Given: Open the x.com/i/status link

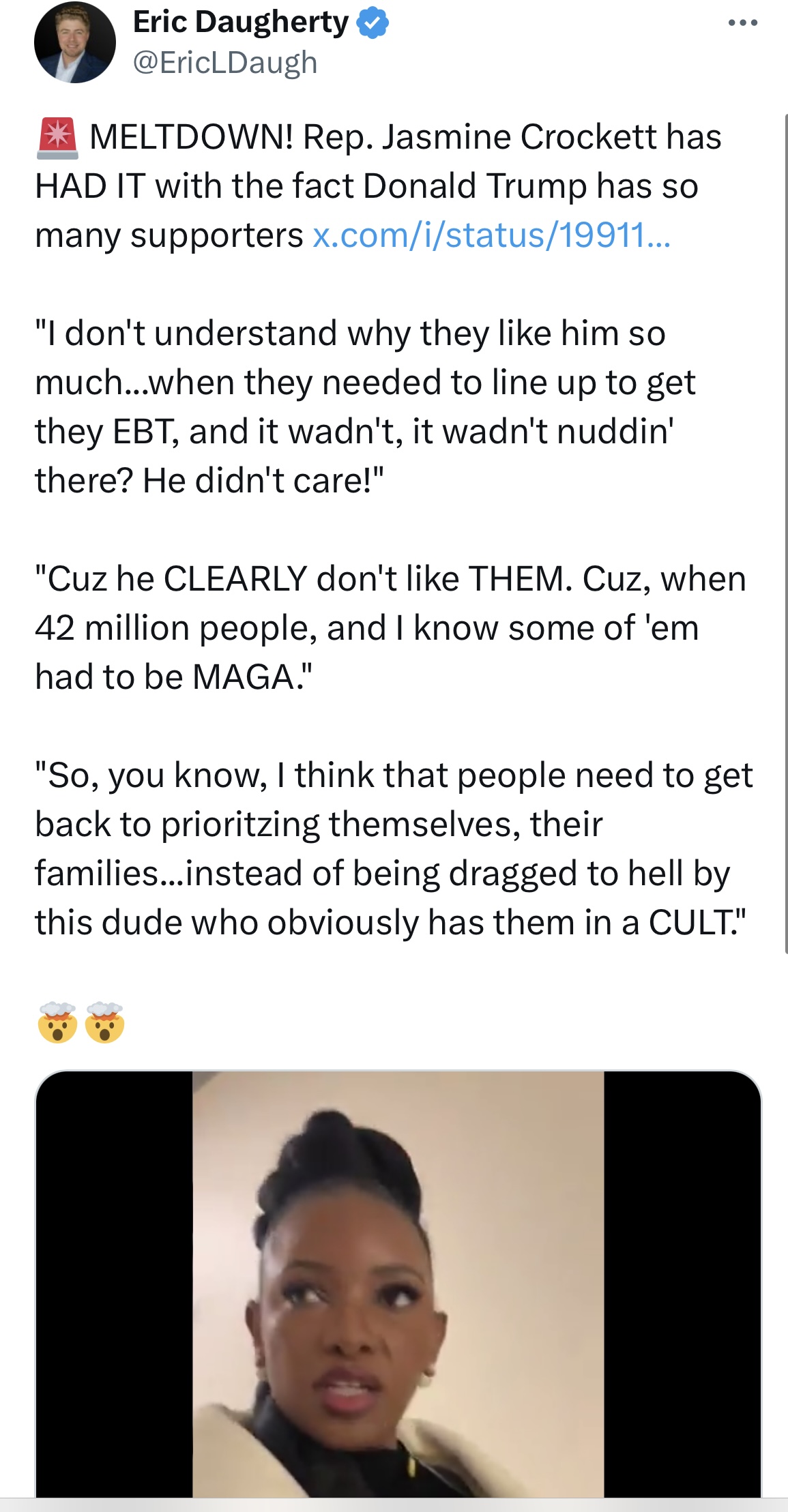Looking at the screenshot, I should pos(491,236).
